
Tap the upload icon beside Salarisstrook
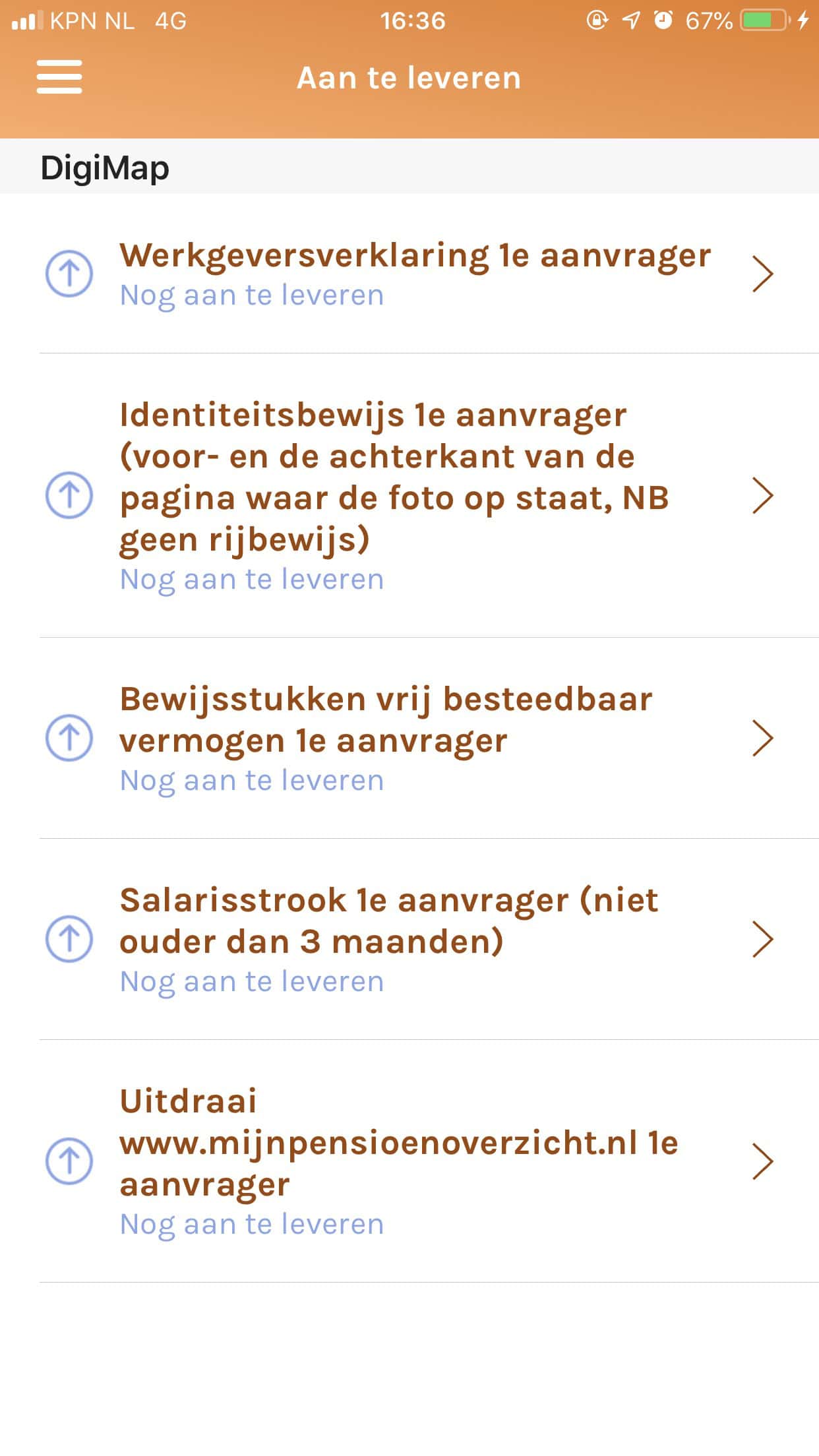tap(69, 939)
